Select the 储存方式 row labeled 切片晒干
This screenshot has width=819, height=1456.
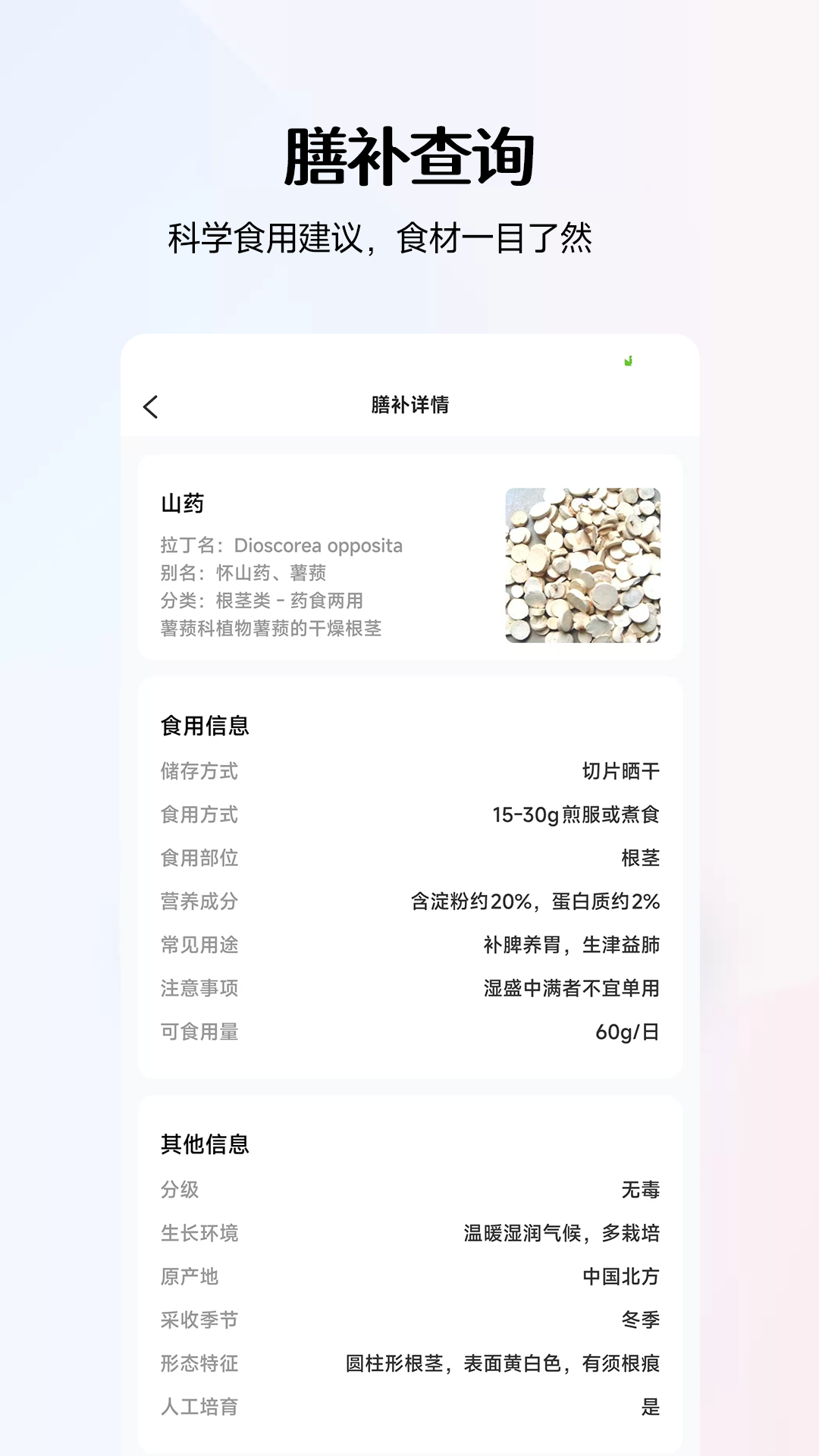(409, 772)
